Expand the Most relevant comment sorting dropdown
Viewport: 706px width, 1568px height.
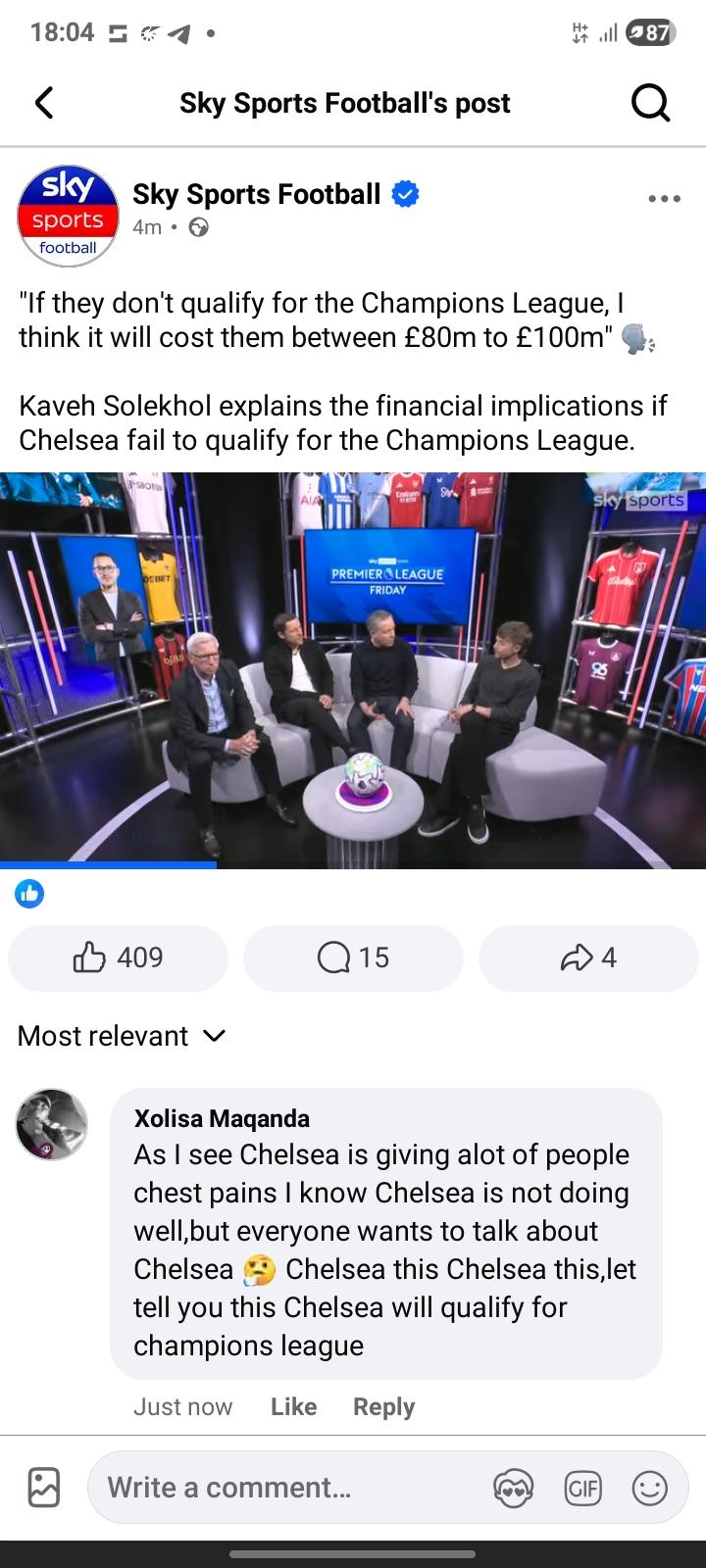122,1036
